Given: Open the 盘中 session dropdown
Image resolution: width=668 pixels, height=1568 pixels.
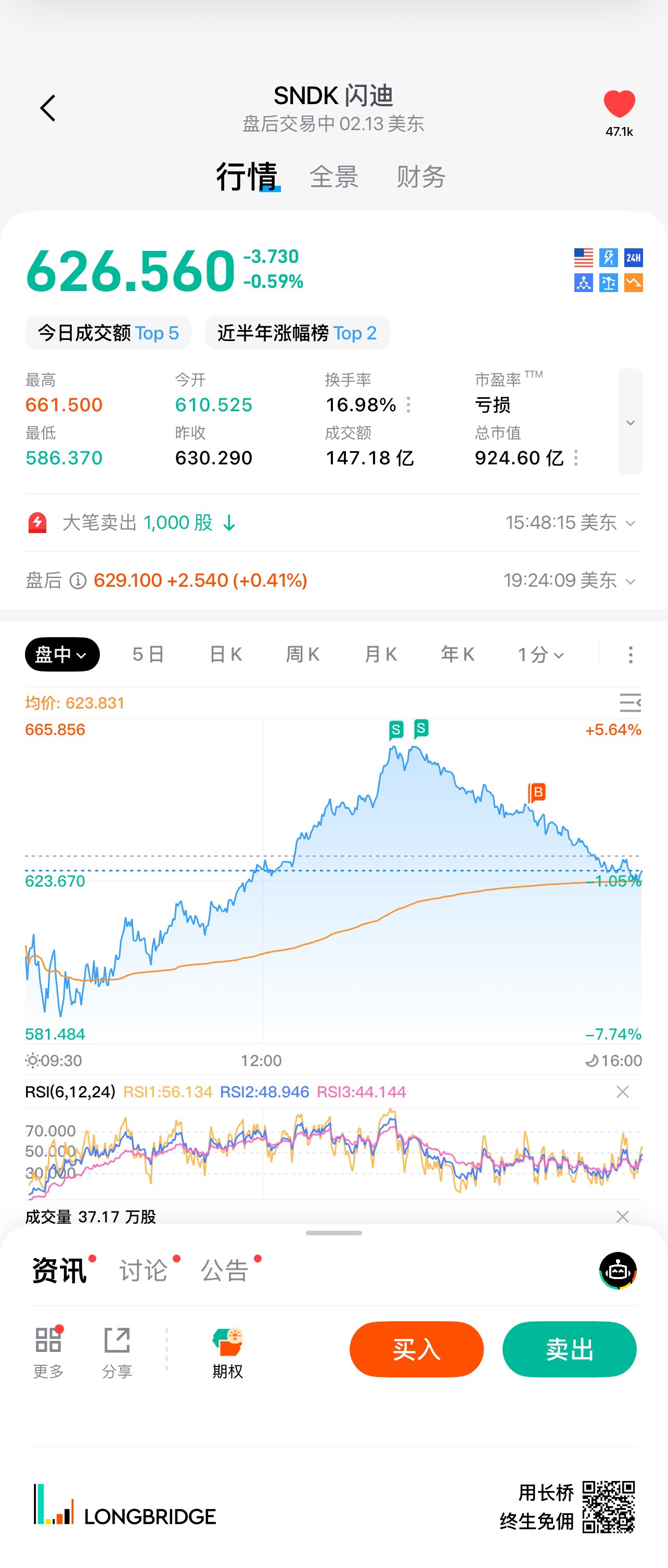Looking at the screenshot, I should pos(62,654).
